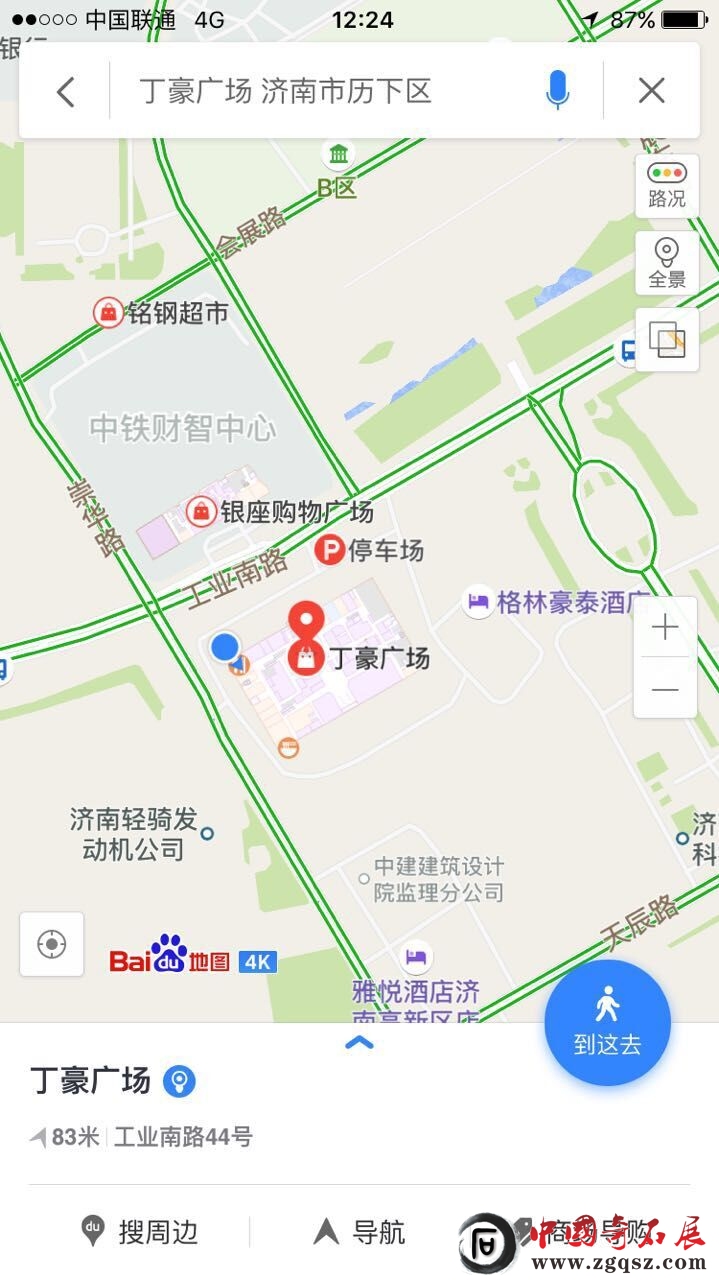Go back from the search results
Viewport: 719px width, 1280px height.
tap(66, 92)
